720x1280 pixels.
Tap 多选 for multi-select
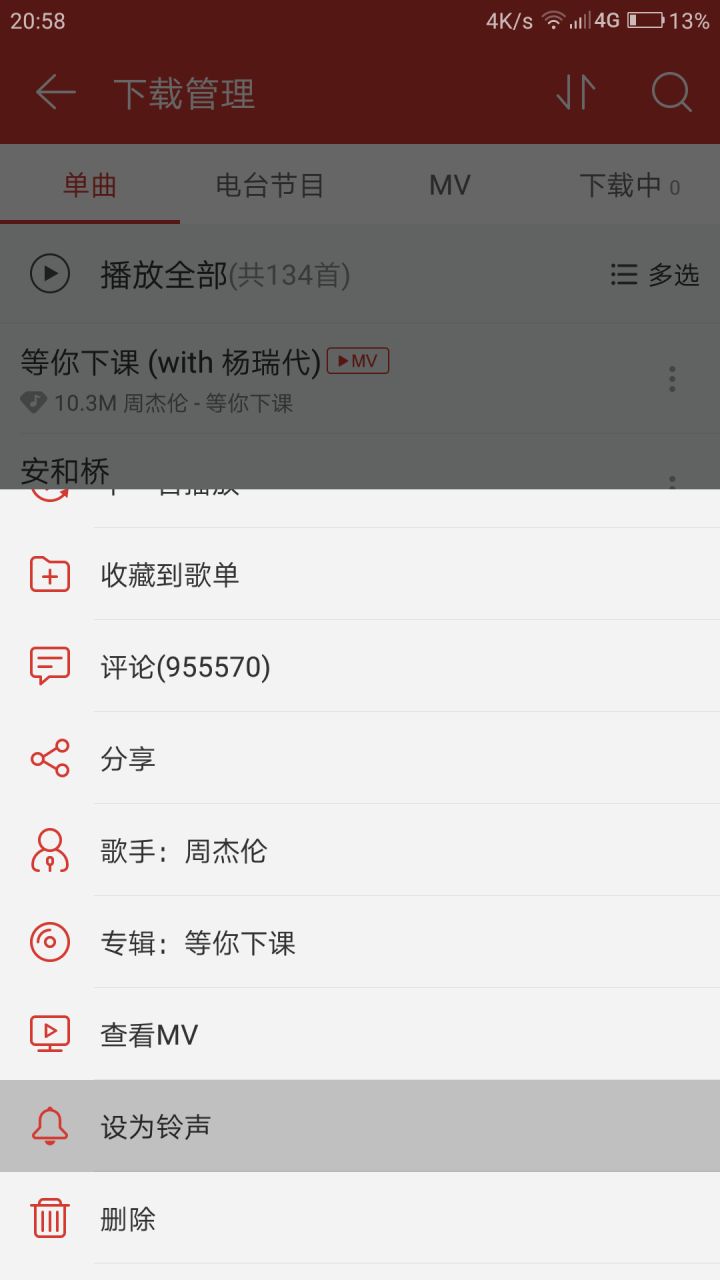pyautogui.click(x=655, y=275)
